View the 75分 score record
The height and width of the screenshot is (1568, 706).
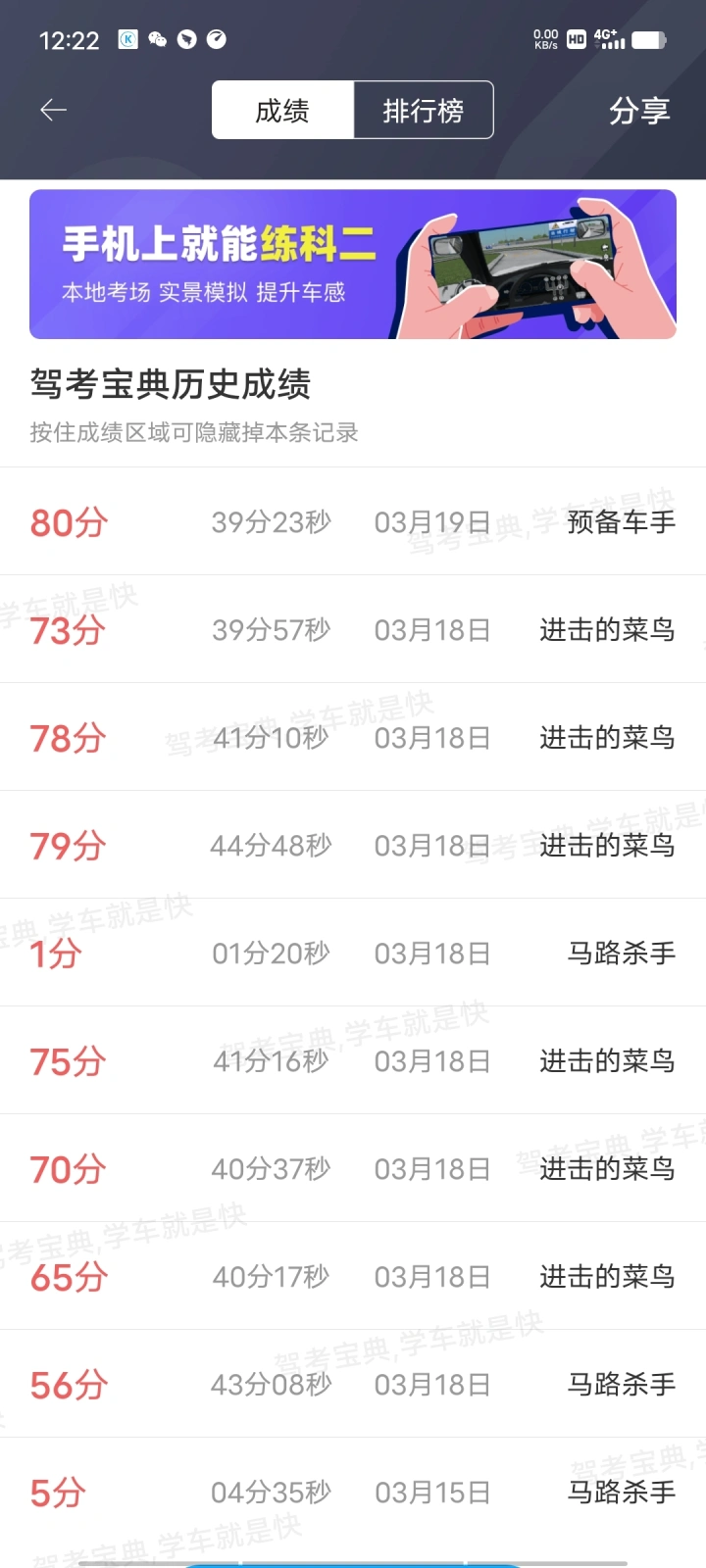(x=353, y=1061)
